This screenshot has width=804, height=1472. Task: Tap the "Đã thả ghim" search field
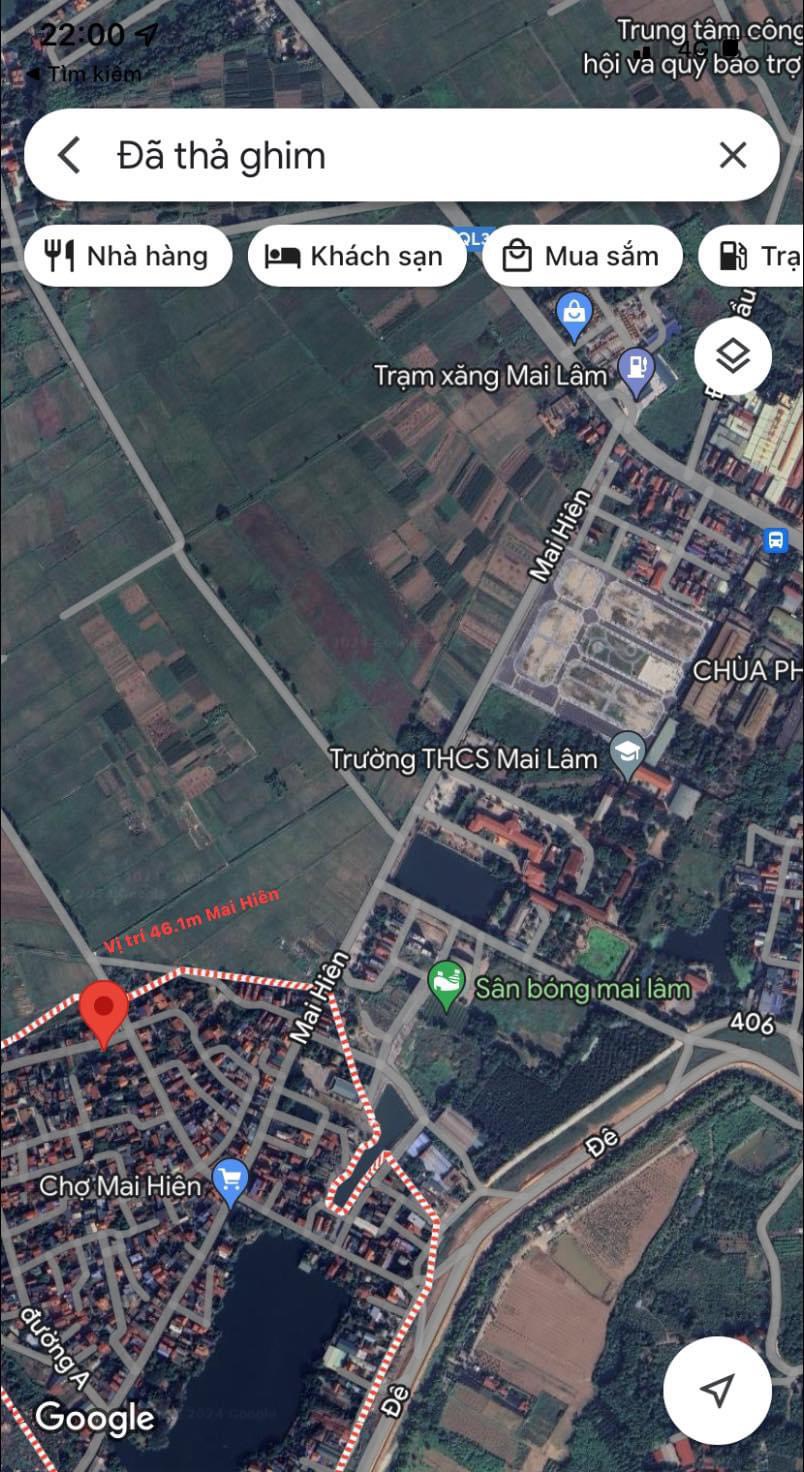click(400, 156)
